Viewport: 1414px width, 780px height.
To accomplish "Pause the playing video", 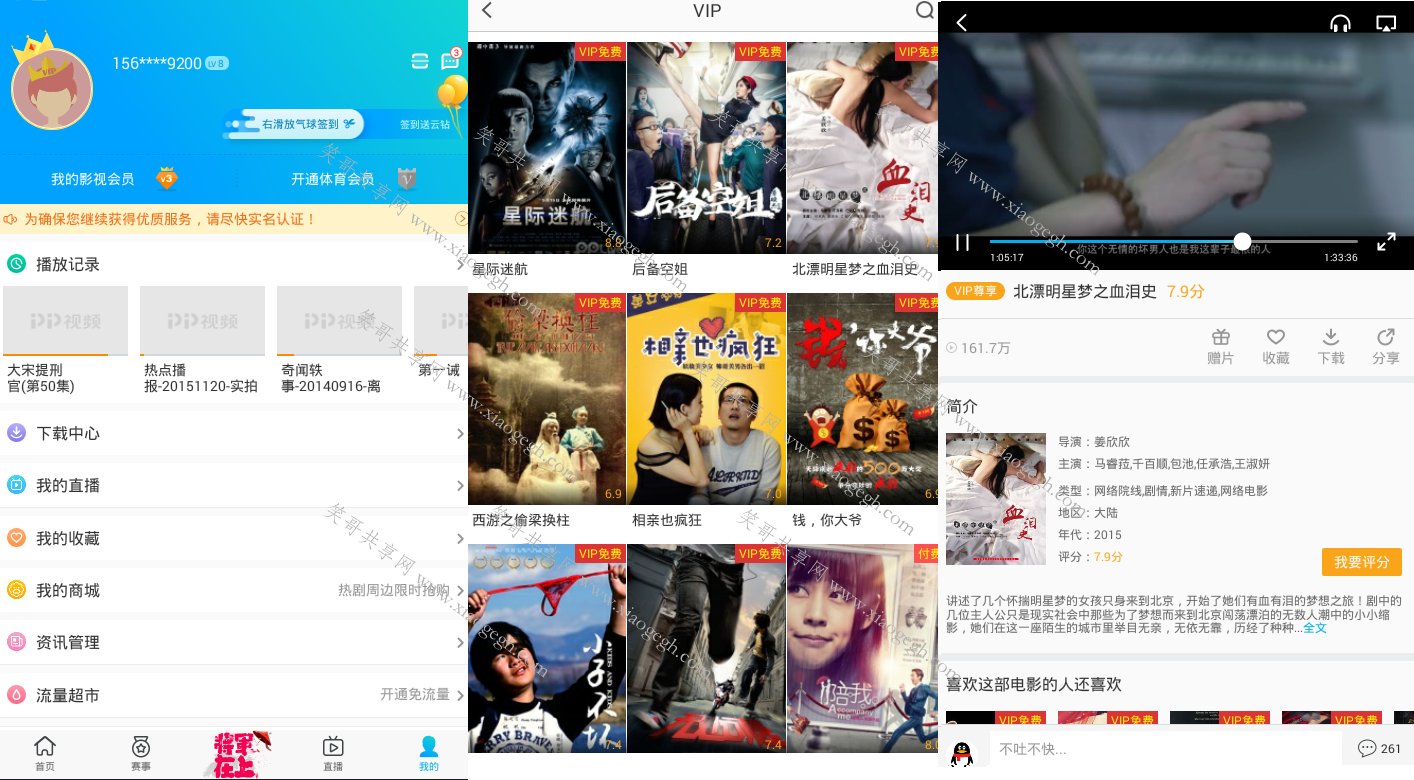I will tap(962, 242).
